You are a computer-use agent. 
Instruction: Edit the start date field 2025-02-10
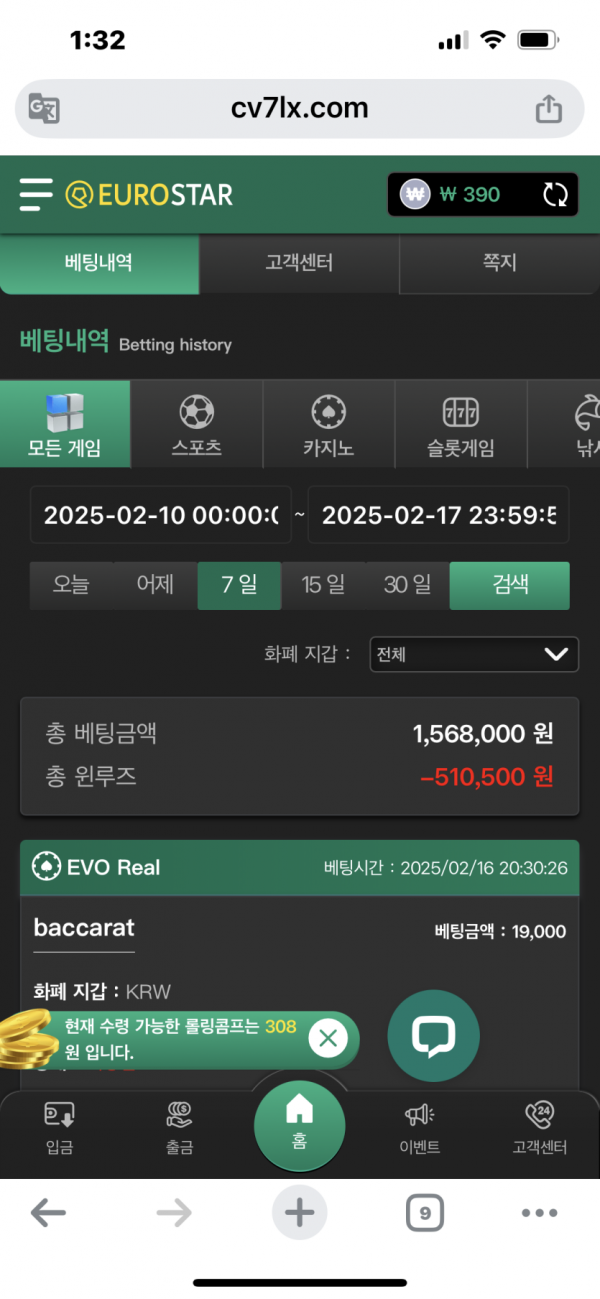pyautogui.click(x=160, y=515)
